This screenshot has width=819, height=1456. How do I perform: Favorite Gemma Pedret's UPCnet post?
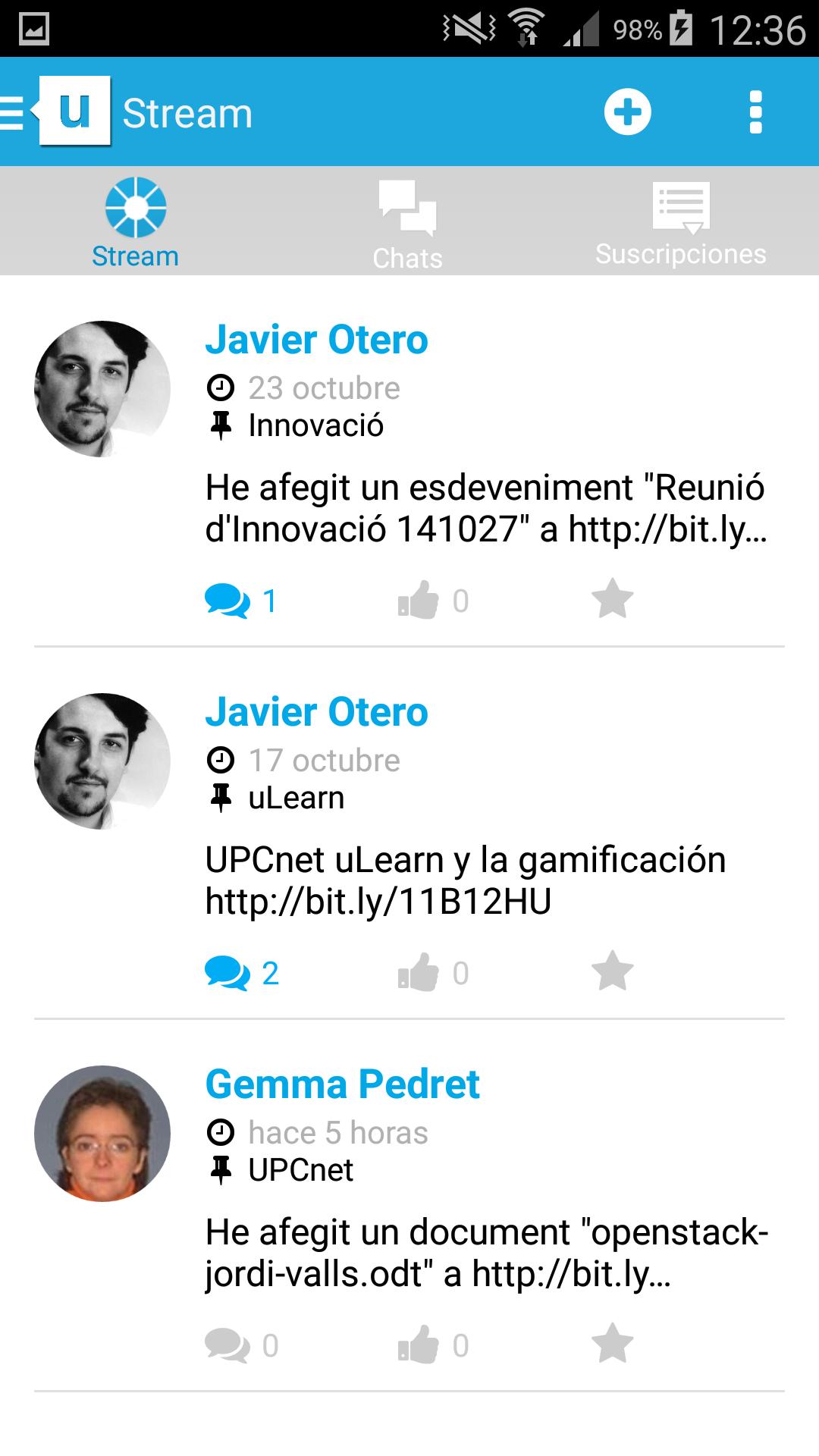[x=612, y=1344]
